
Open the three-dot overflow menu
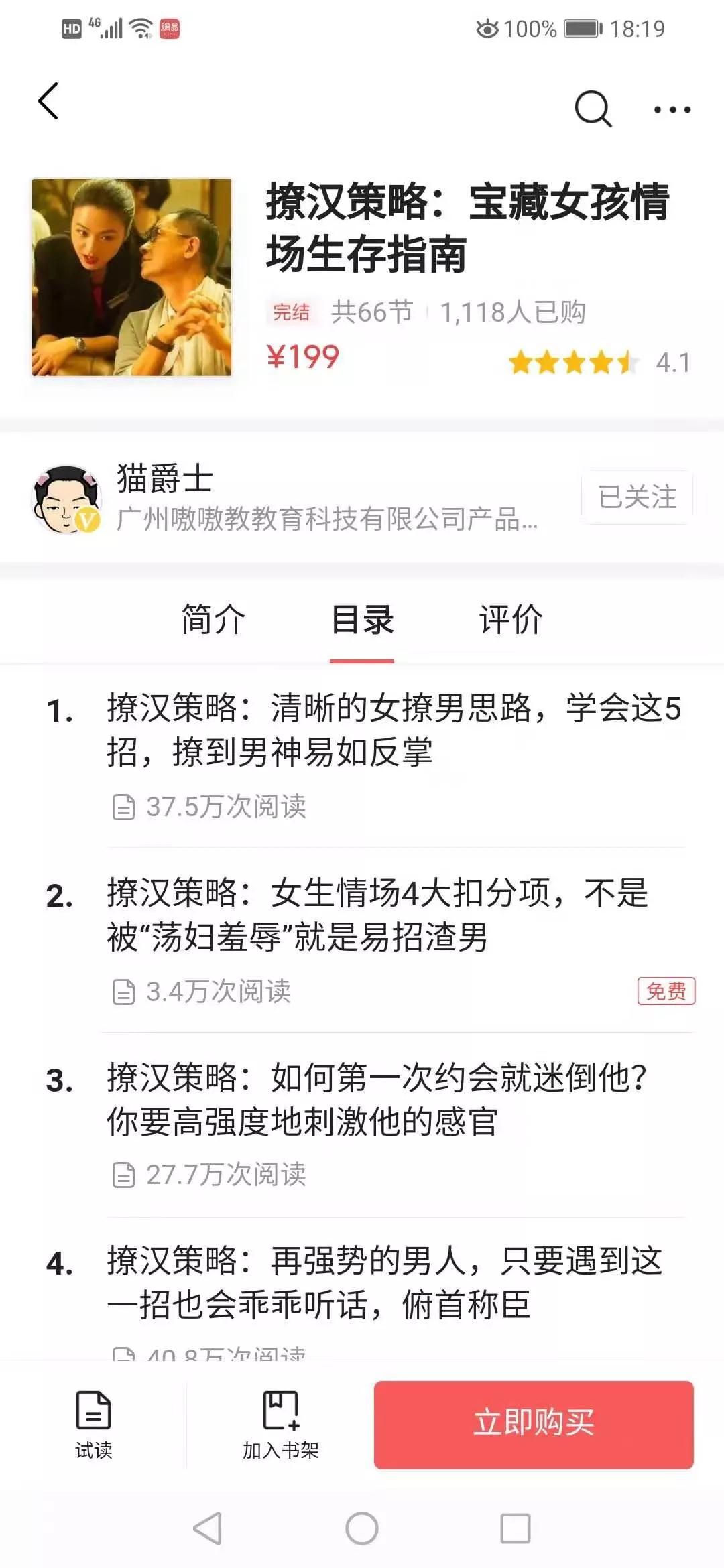pyautogui.click(x=672, y=110)
